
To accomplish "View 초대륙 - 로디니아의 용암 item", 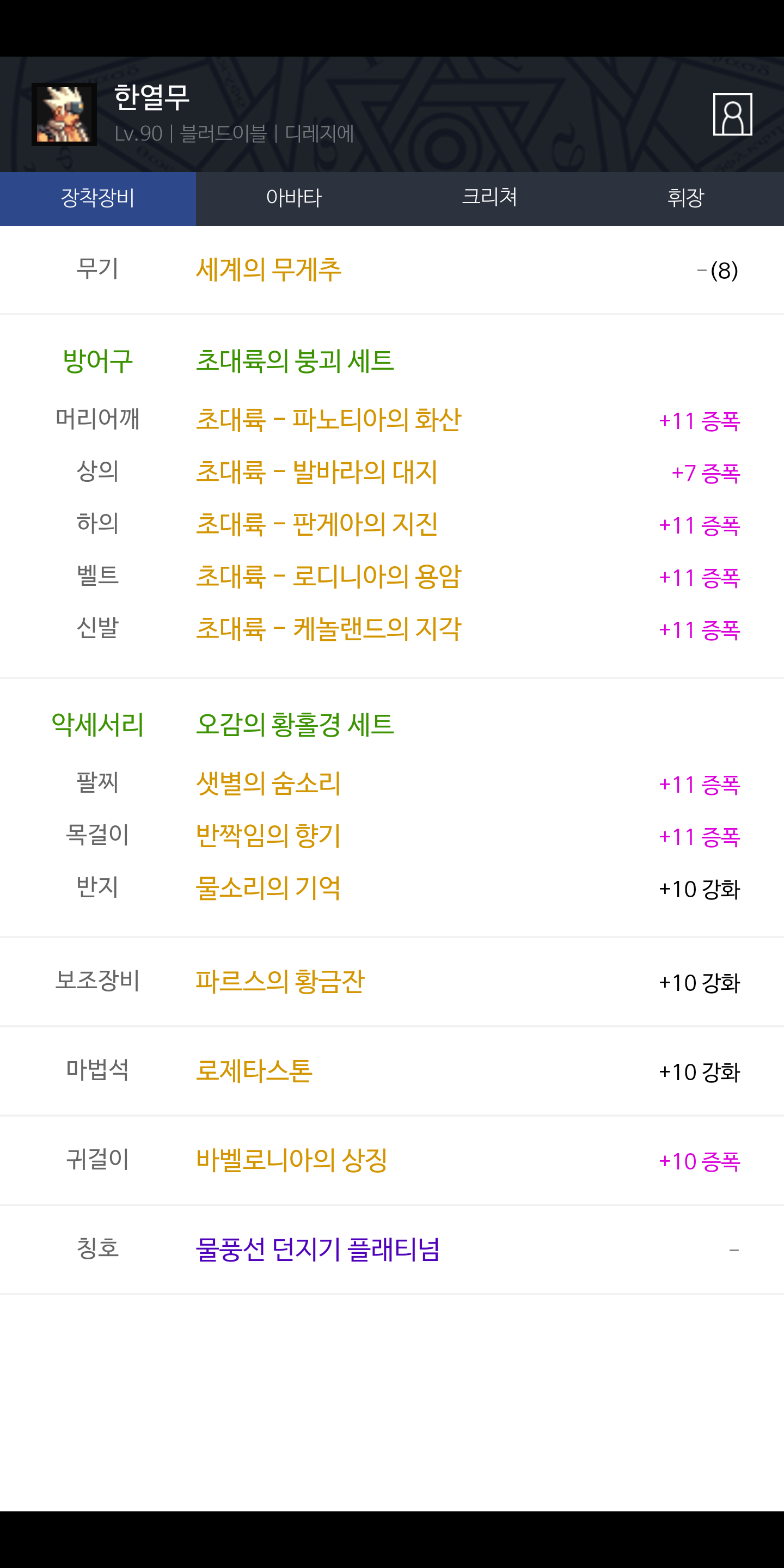I will 329,577.
